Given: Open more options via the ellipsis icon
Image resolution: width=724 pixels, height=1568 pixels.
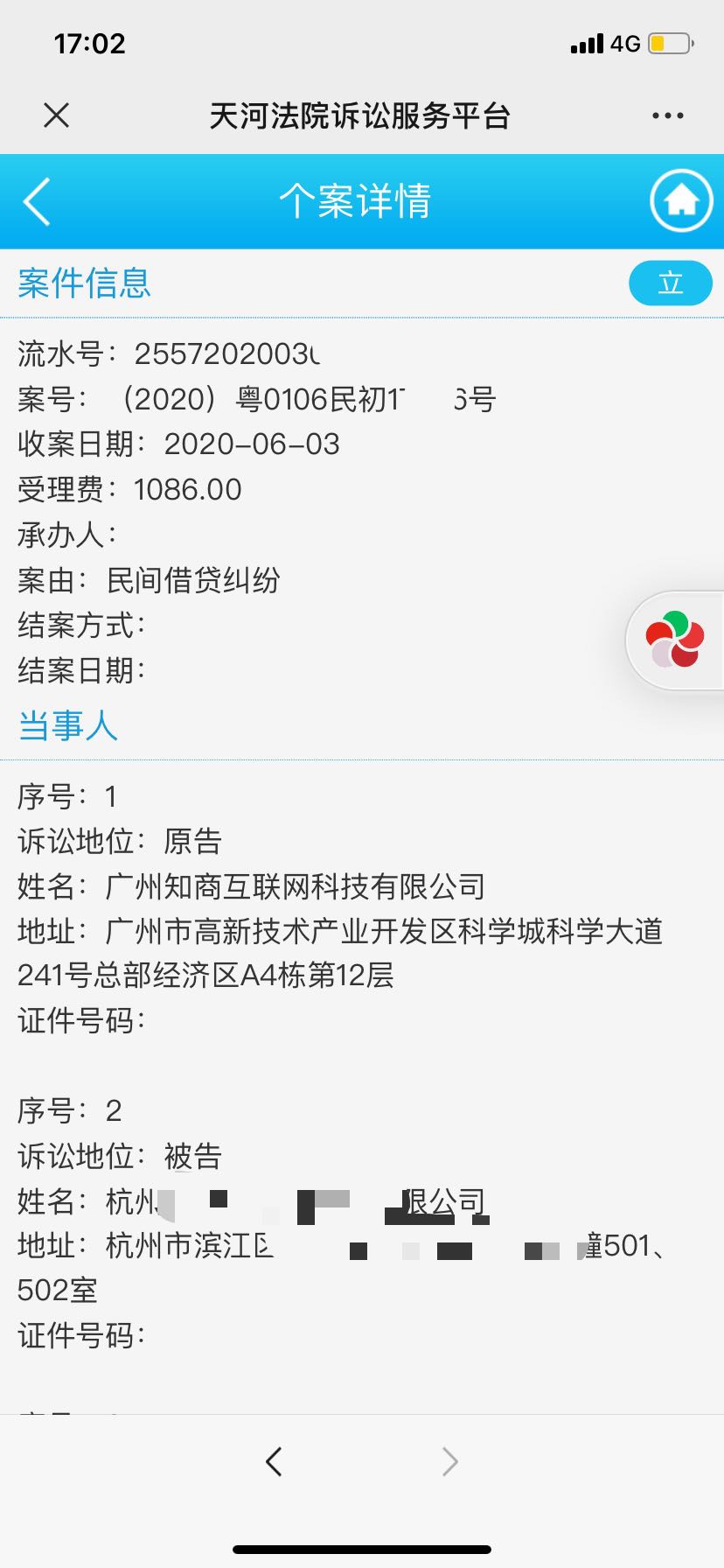Looking at the screenshot, I should [x=666, y=115].
